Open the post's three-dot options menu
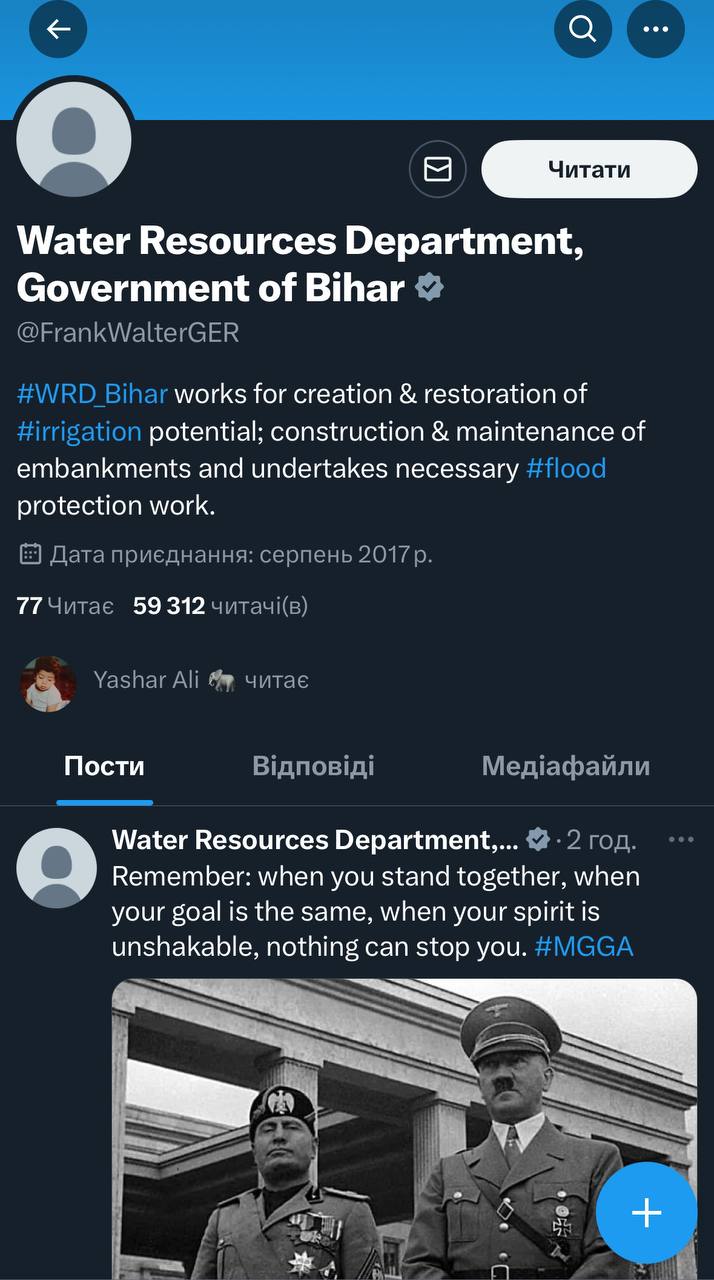The image size is (714, 1280). [x=680, y=840]
